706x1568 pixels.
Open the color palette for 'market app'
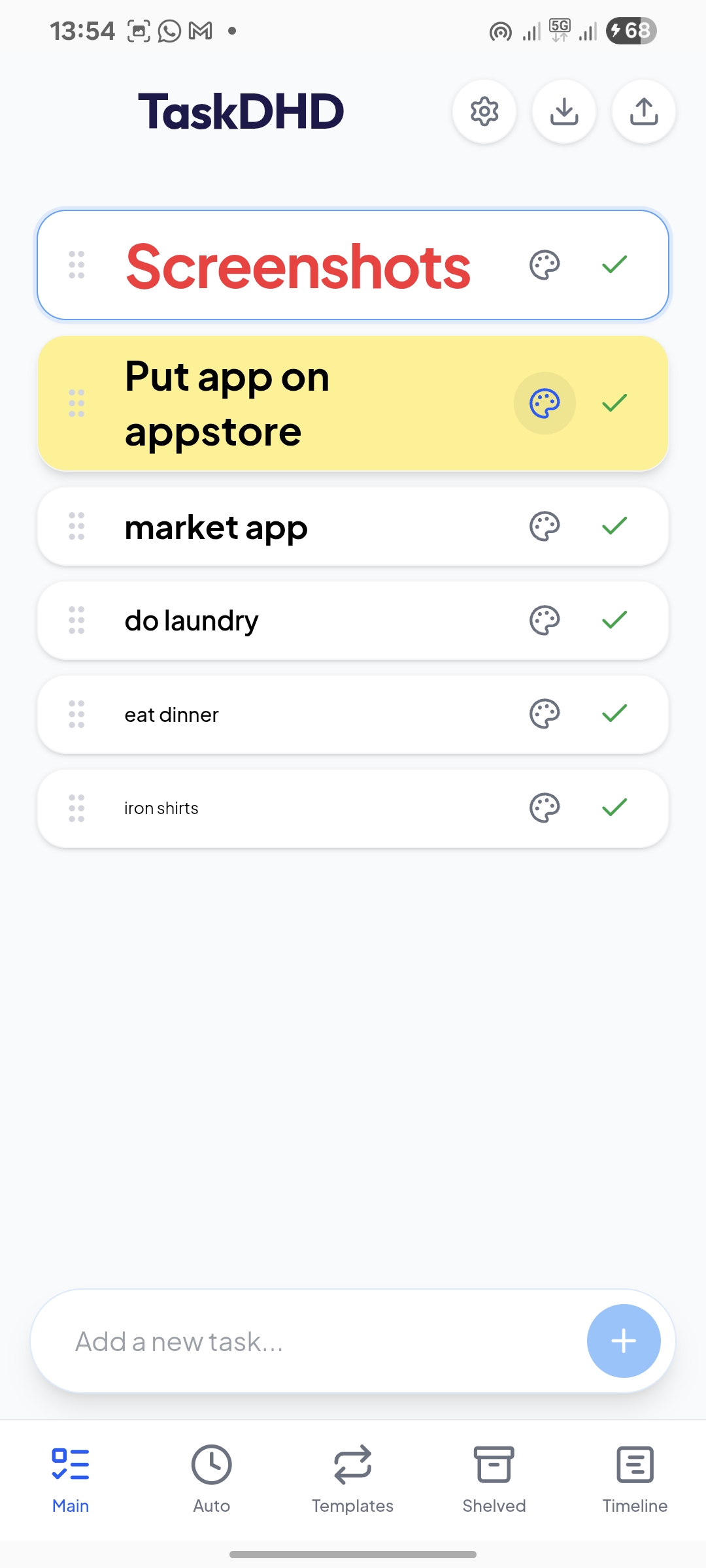tap(545, 526)
